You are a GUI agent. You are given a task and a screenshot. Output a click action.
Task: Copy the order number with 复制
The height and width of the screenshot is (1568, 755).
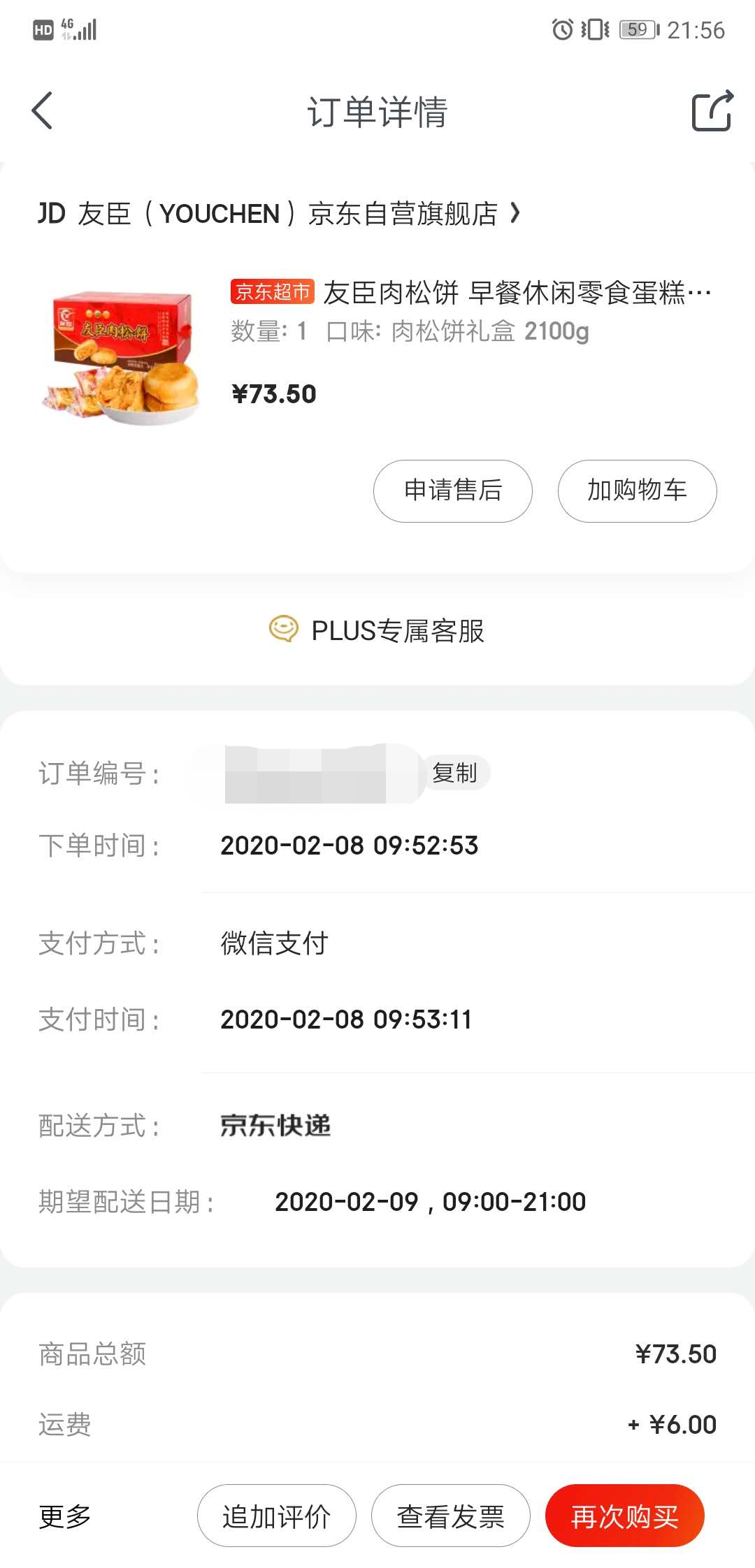click(455, 773)
